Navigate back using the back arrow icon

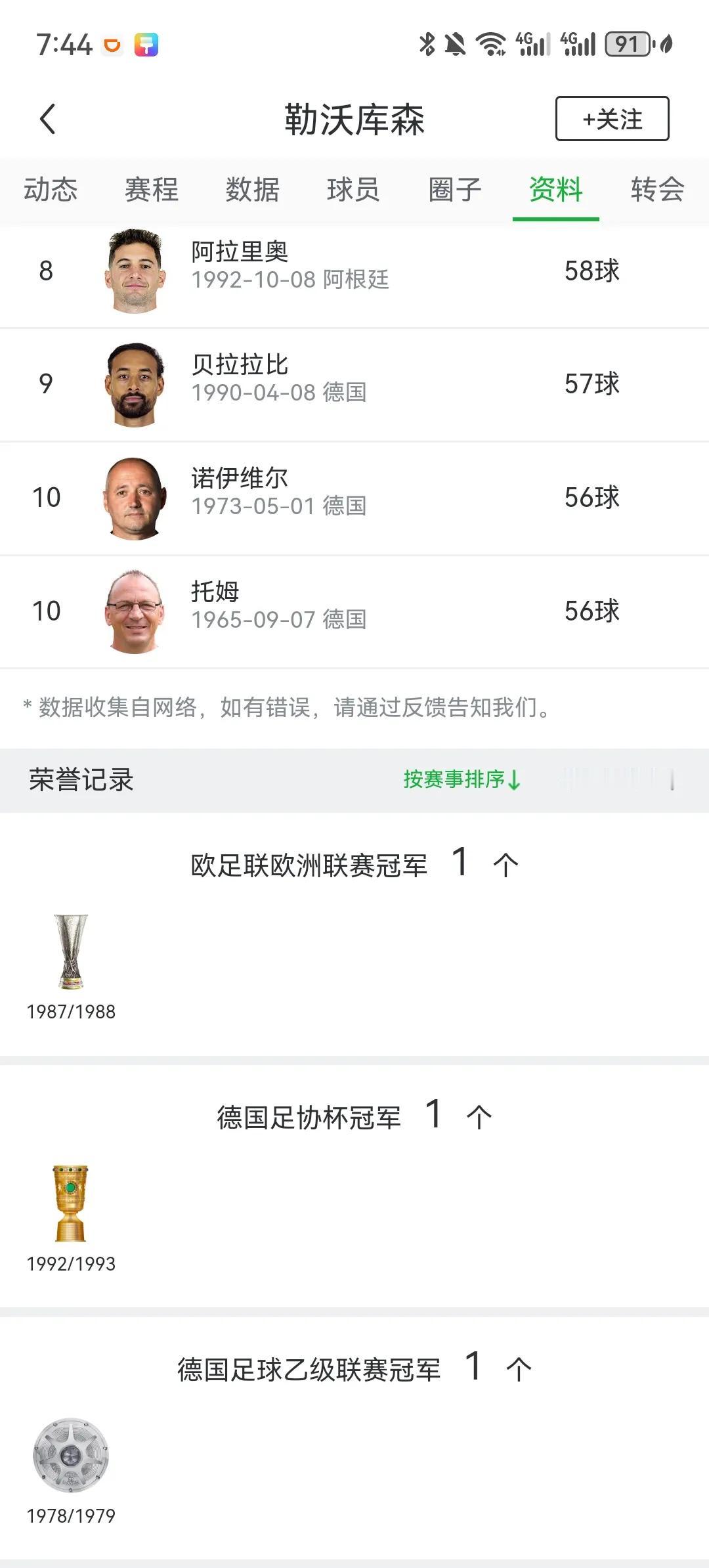coord(48,120)
